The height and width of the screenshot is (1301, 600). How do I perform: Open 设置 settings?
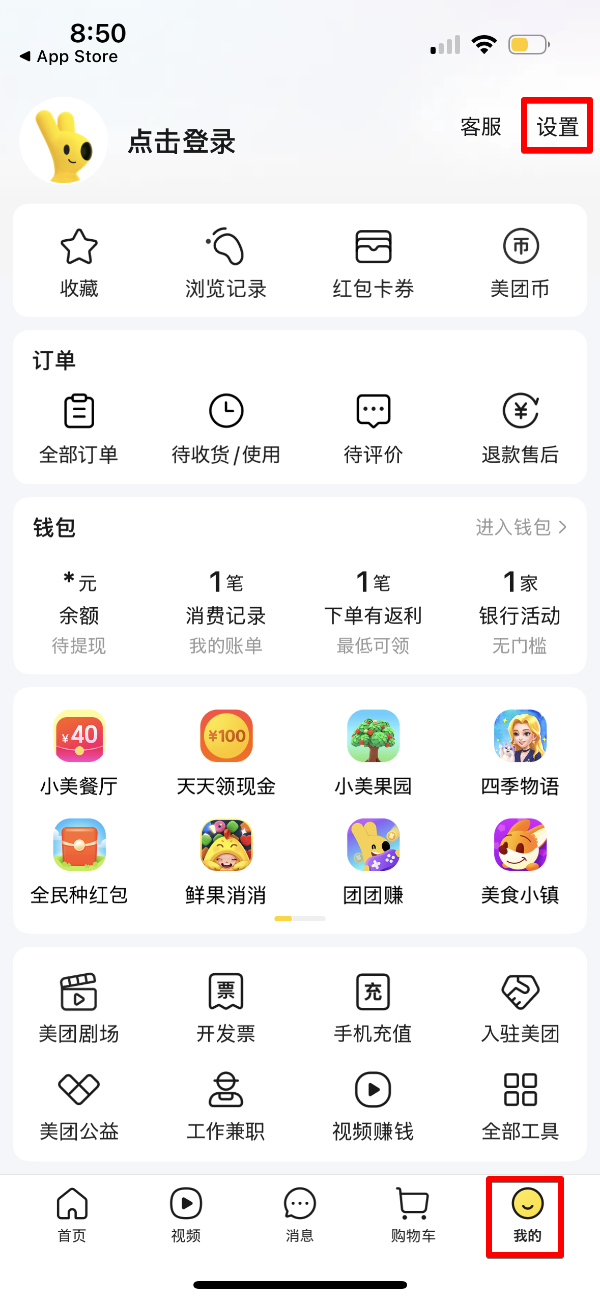tap(557, 127)
